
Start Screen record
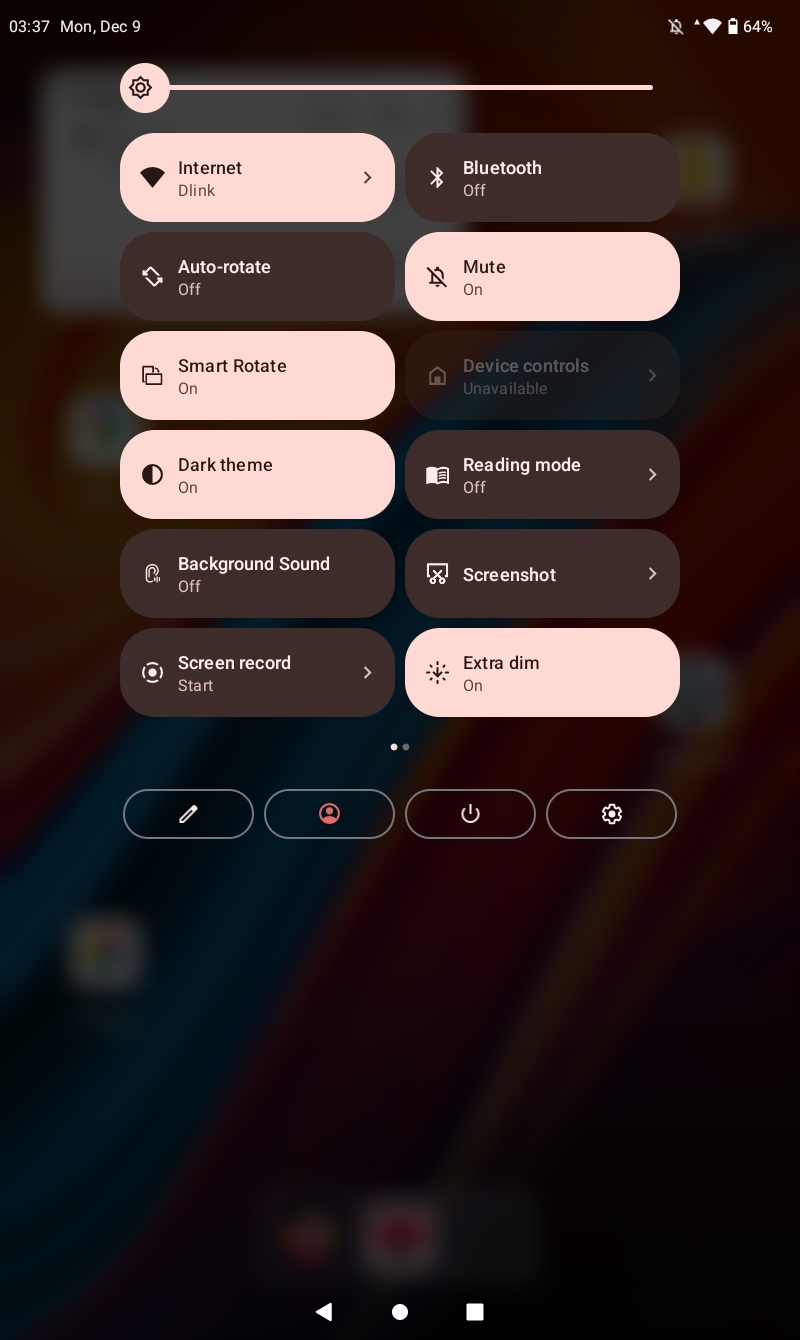tap(257, 672)
